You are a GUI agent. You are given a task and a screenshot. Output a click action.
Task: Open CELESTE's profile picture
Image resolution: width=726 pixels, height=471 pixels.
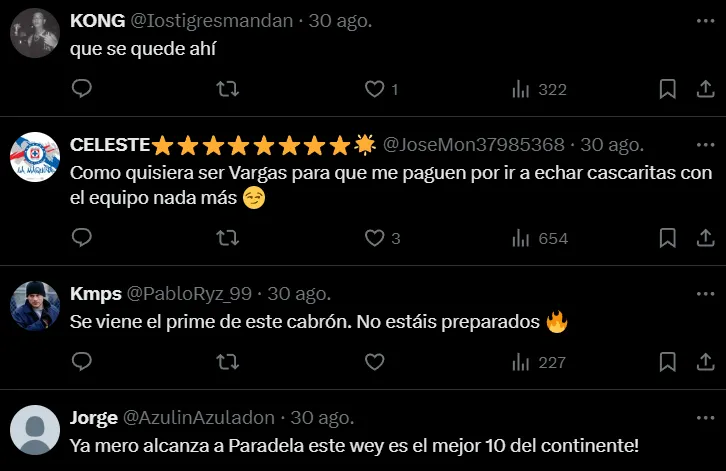[x=34, y=156]
